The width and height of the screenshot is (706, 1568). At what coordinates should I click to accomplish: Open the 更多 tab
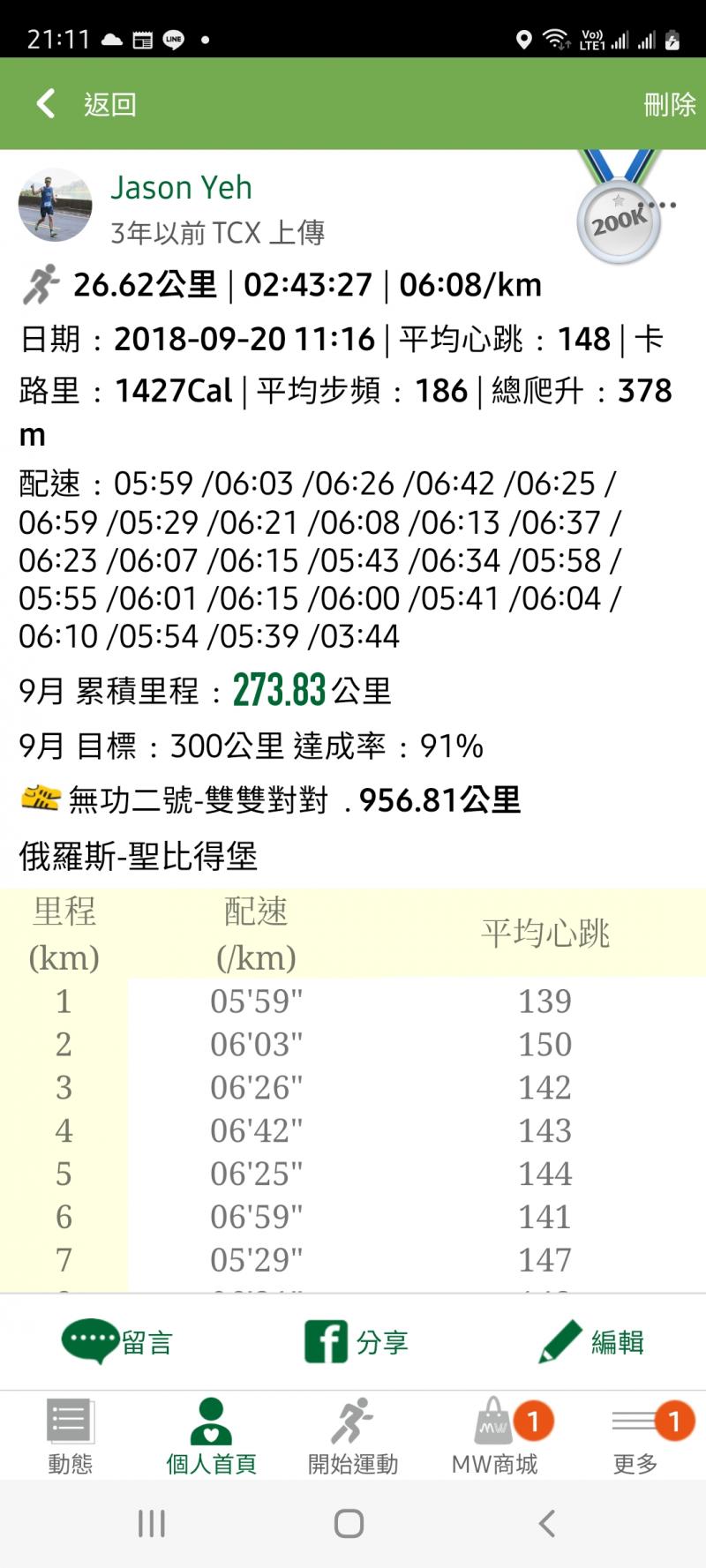point(635,1436)
